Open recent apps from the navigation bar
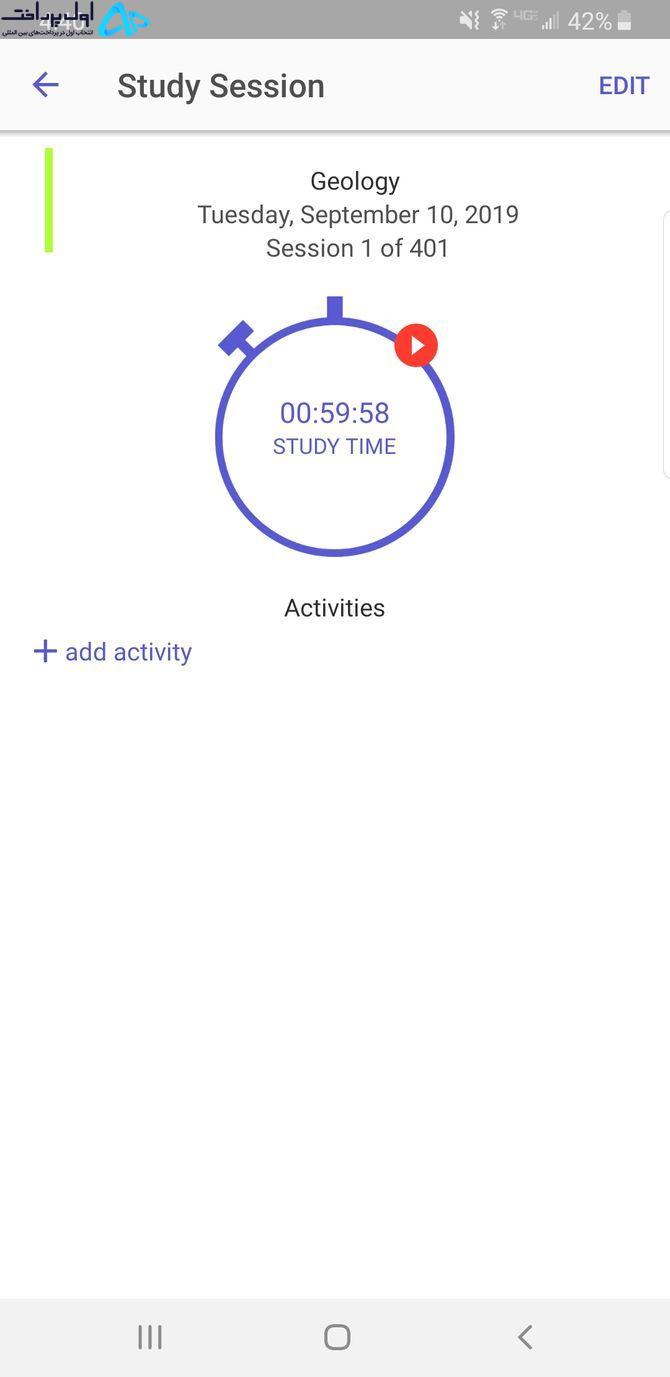Image resolution: width=670 pixels, height=1377 pixels. [150, 1337]
